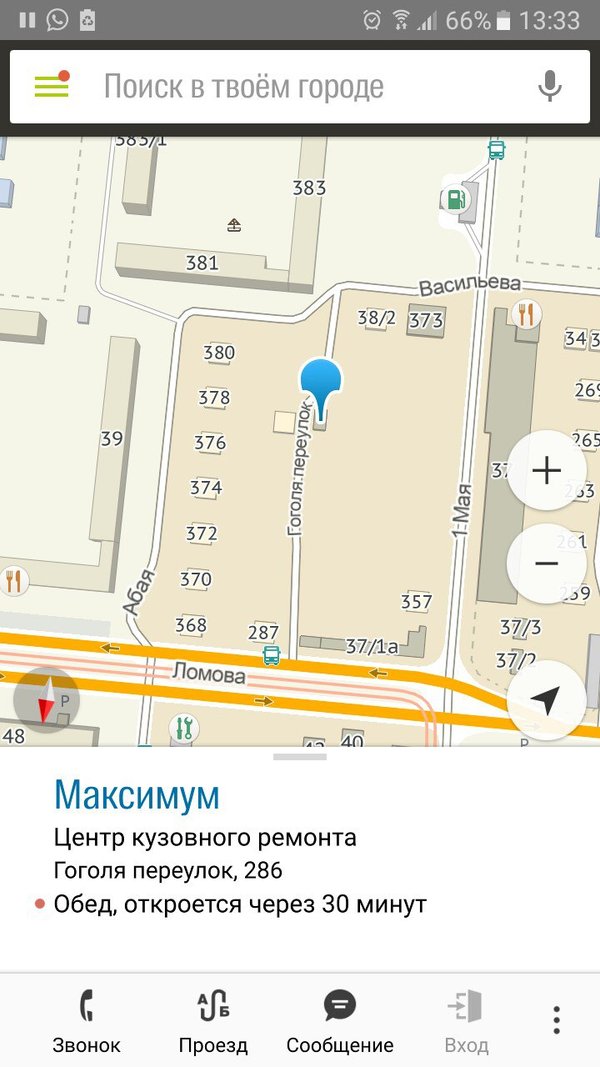Build a route with Проезд
Screen dimensions: 600x1067
pos(213,1020)
